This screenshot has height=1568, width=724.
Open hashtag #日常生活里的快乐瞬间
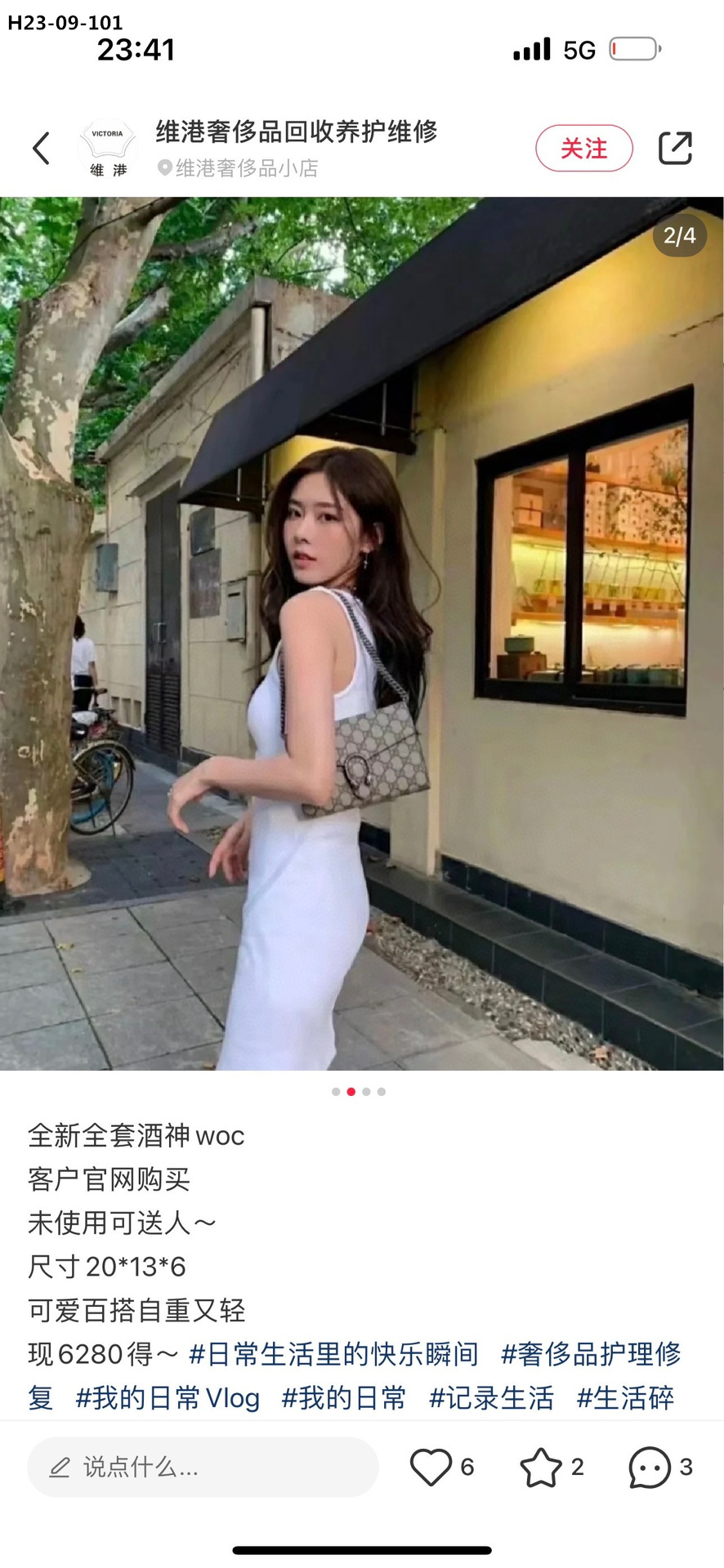pos(333,1354)
